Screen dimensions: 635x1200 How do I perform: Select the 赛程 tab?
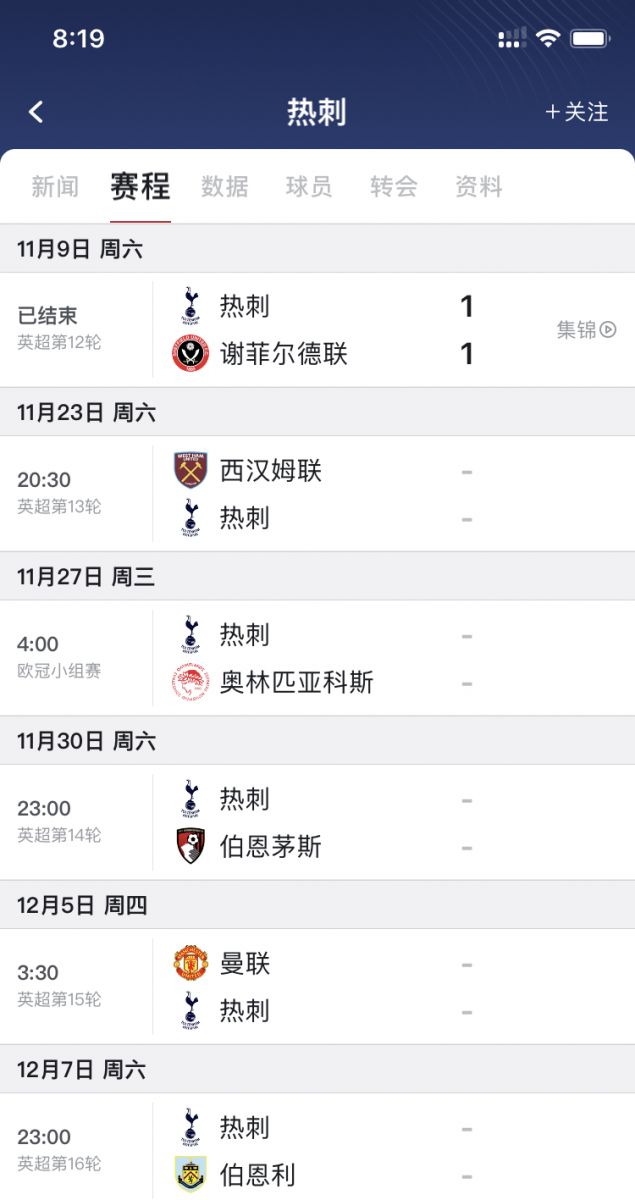(x=140, y=186)
